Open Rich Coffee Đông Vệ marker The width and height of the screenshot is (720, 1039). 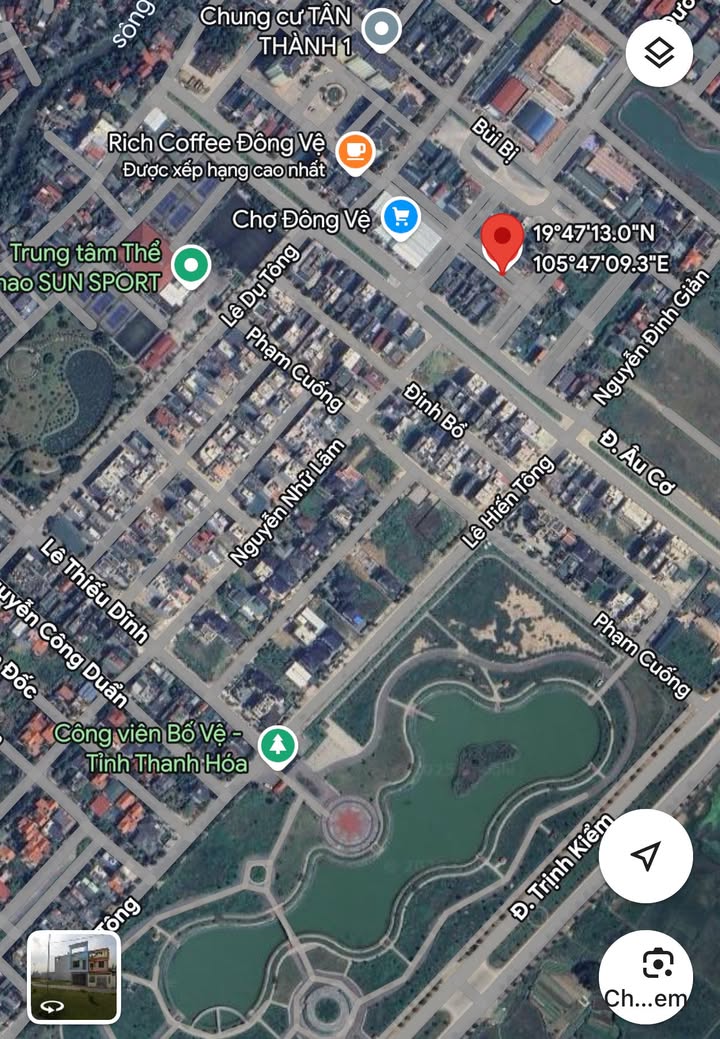tap(355, 151)
